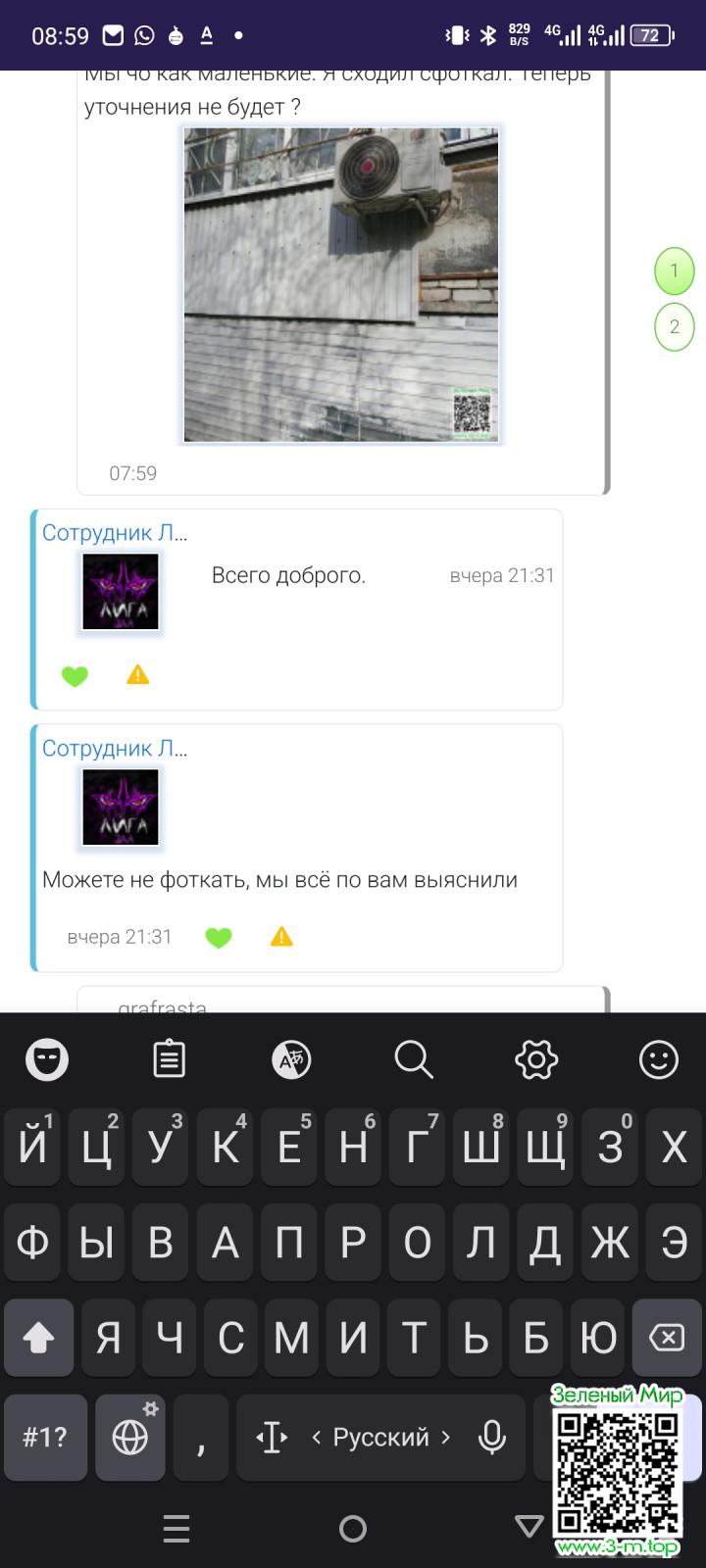Hit the keyboard backspace key
This screenshot has width=706, height=1568.
point(667,1338)
